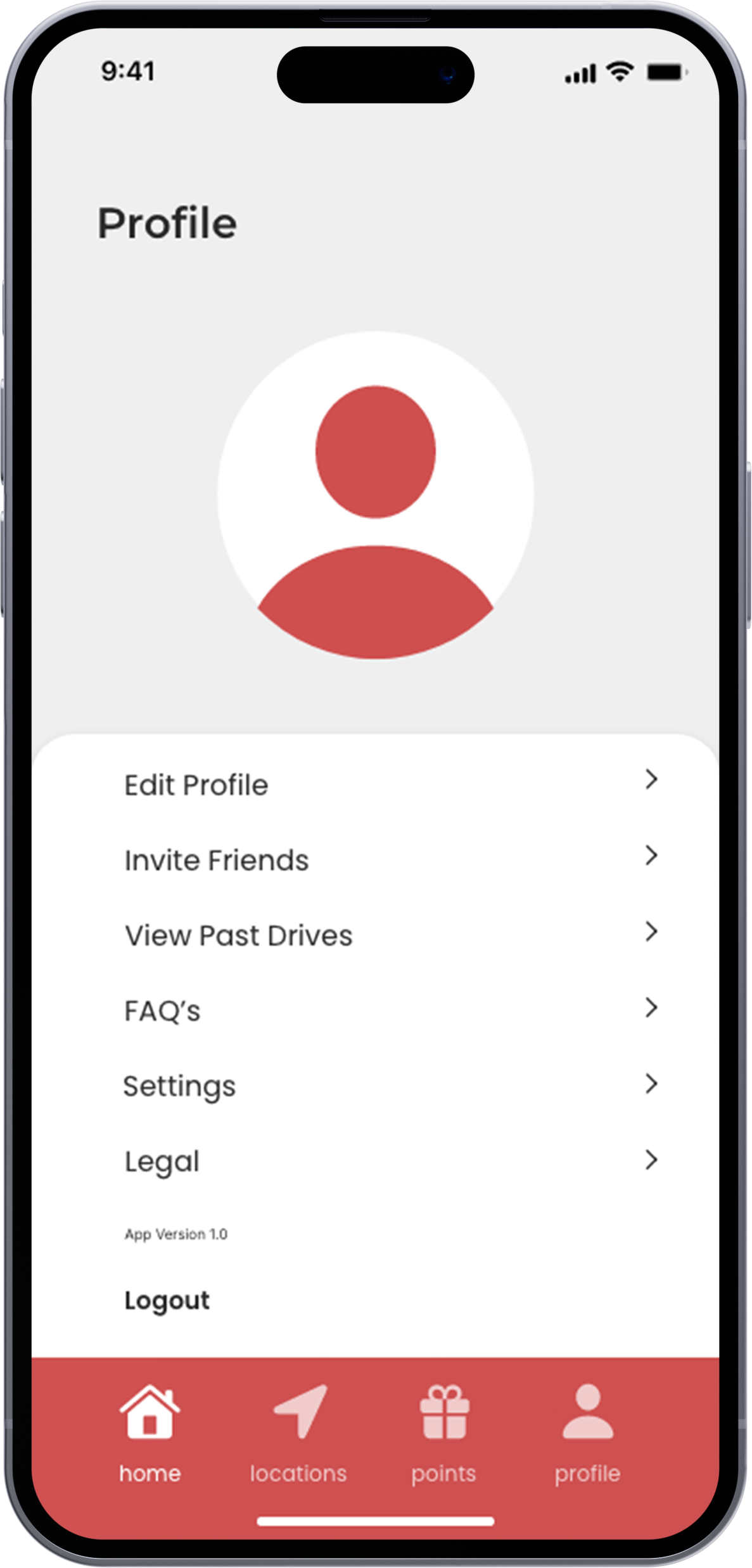Go to Settings
The image size is (752, 1568).
(391, 1085)
